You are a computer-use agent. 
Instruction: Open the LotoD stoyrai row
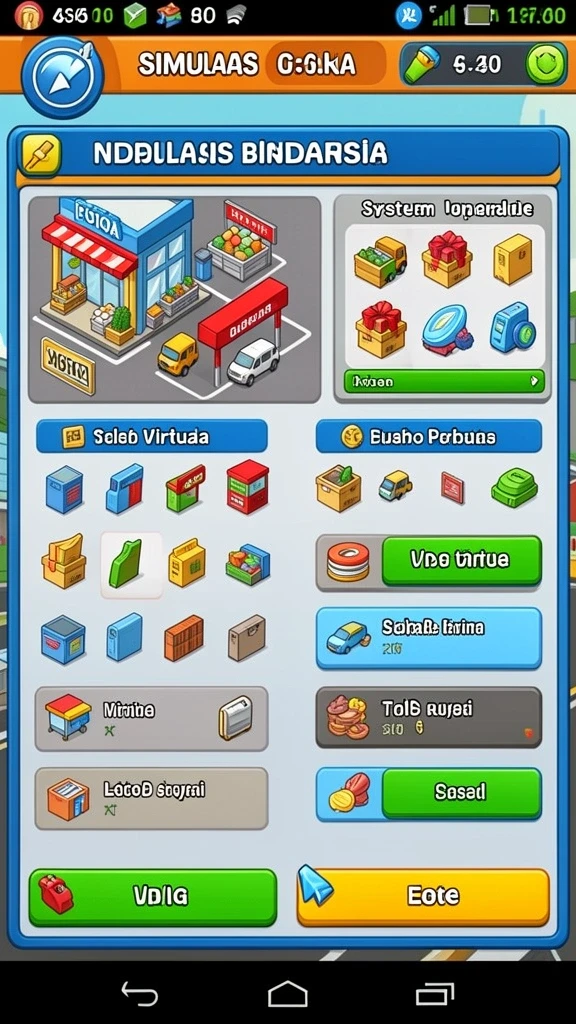(152, 799)
